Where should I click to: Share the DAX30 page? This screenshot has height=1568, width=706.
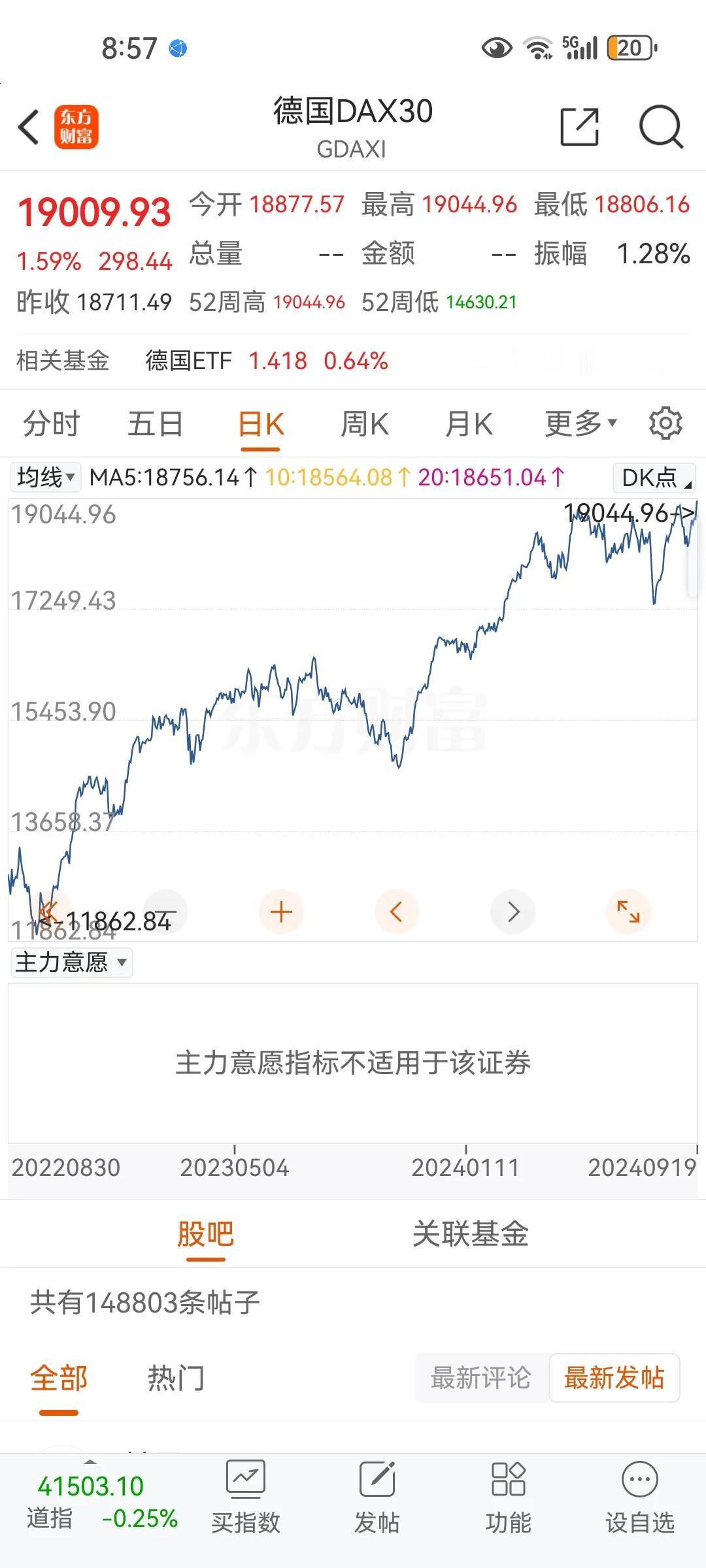click(580, 127)
